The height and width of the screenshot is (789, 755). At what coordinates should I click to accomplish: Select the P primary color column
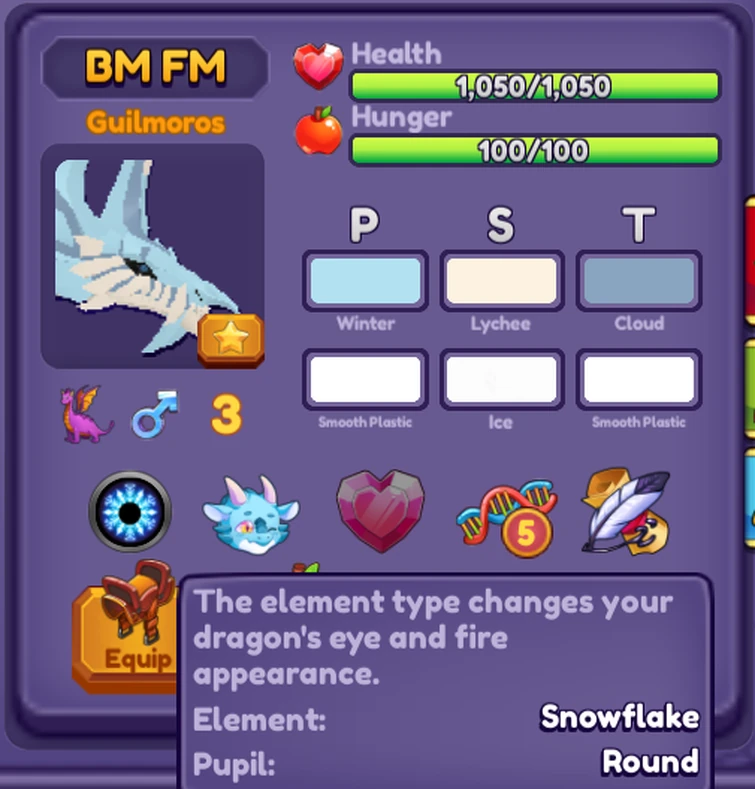pyautogui.click(x=366, y=225)
